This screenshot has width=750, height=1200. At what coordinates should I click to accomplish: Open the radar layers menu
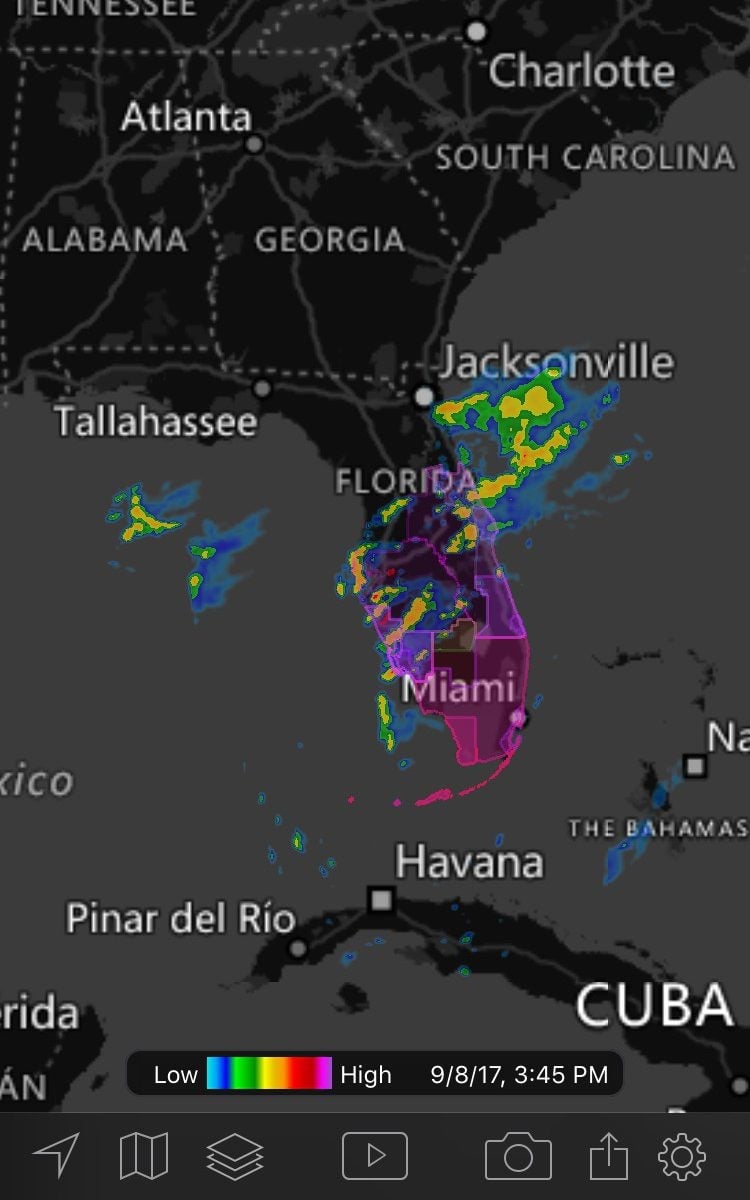[x=235, y=1156]
